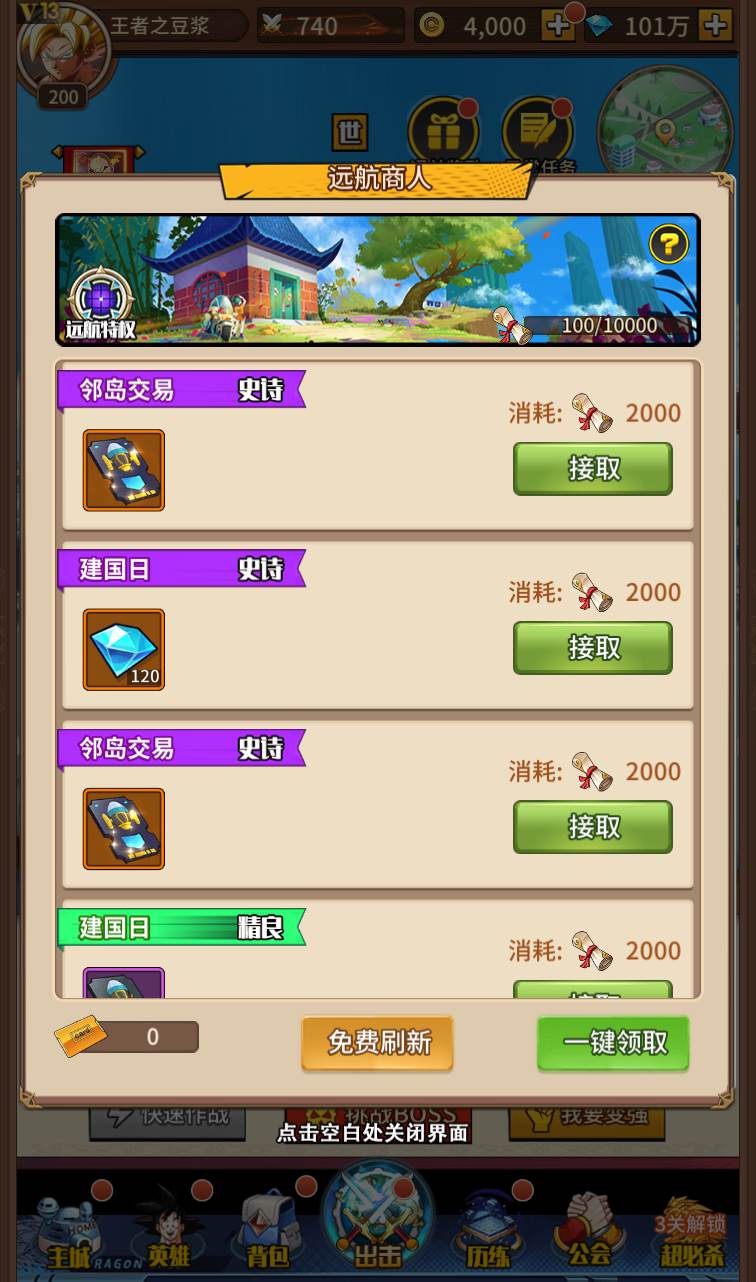Claim all rewards with 一键领取
Viewport: 756px width, 1282px height.
[613, 1043]
